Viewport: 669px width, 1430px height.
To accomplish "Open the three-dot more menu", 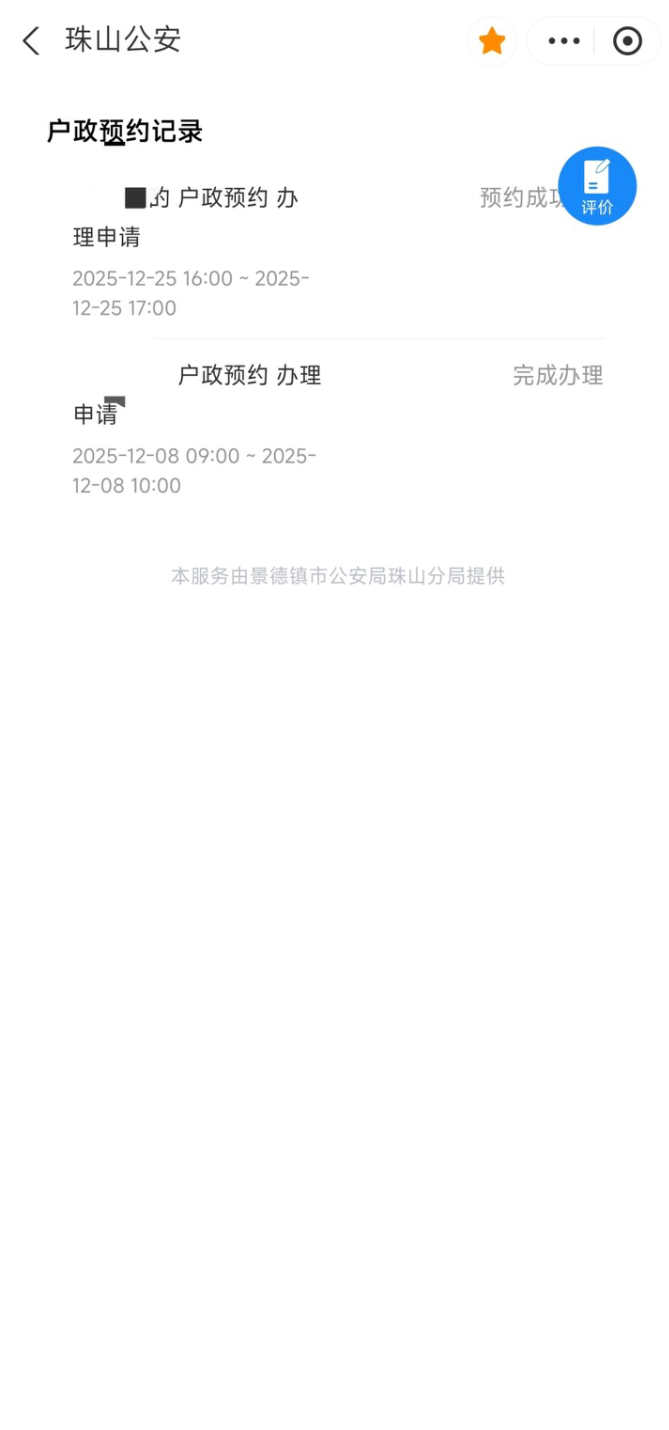I will [x=564, y=41].
